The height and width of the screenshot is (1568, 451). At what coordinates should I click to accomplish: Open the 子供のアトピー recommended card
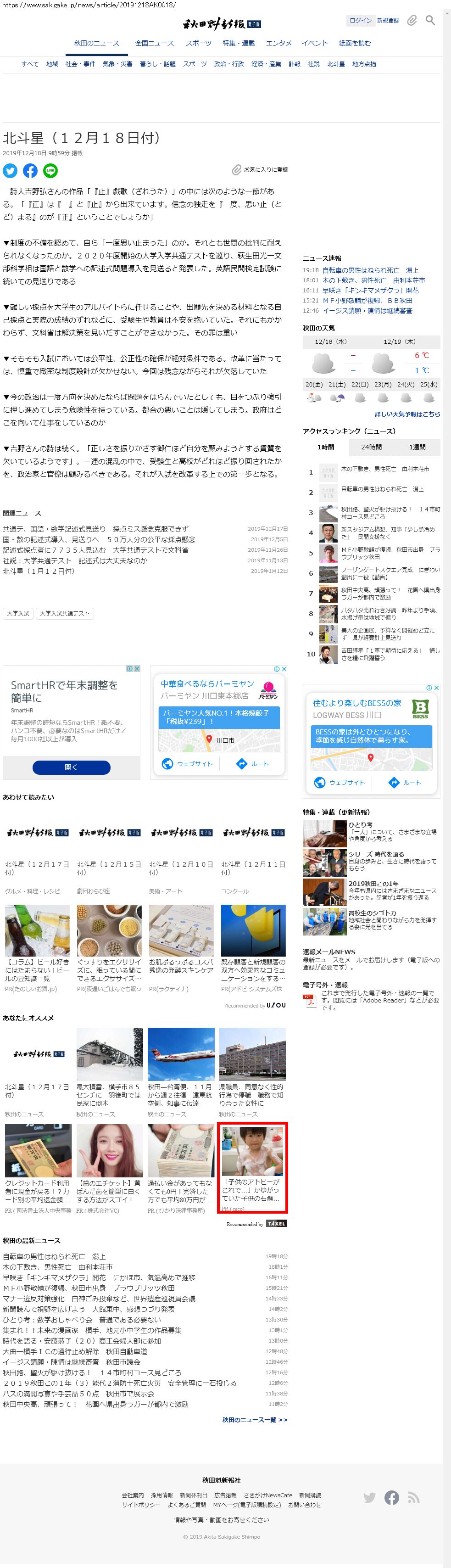[252, 1168]
